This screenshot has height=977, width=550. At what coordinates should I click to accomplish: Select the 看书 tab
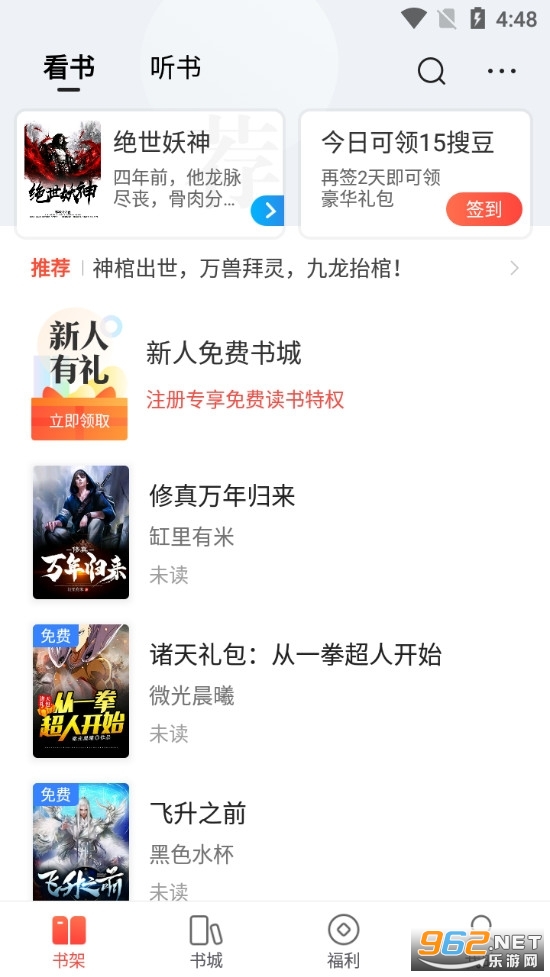pyautogui.click(x=69, y=67)
